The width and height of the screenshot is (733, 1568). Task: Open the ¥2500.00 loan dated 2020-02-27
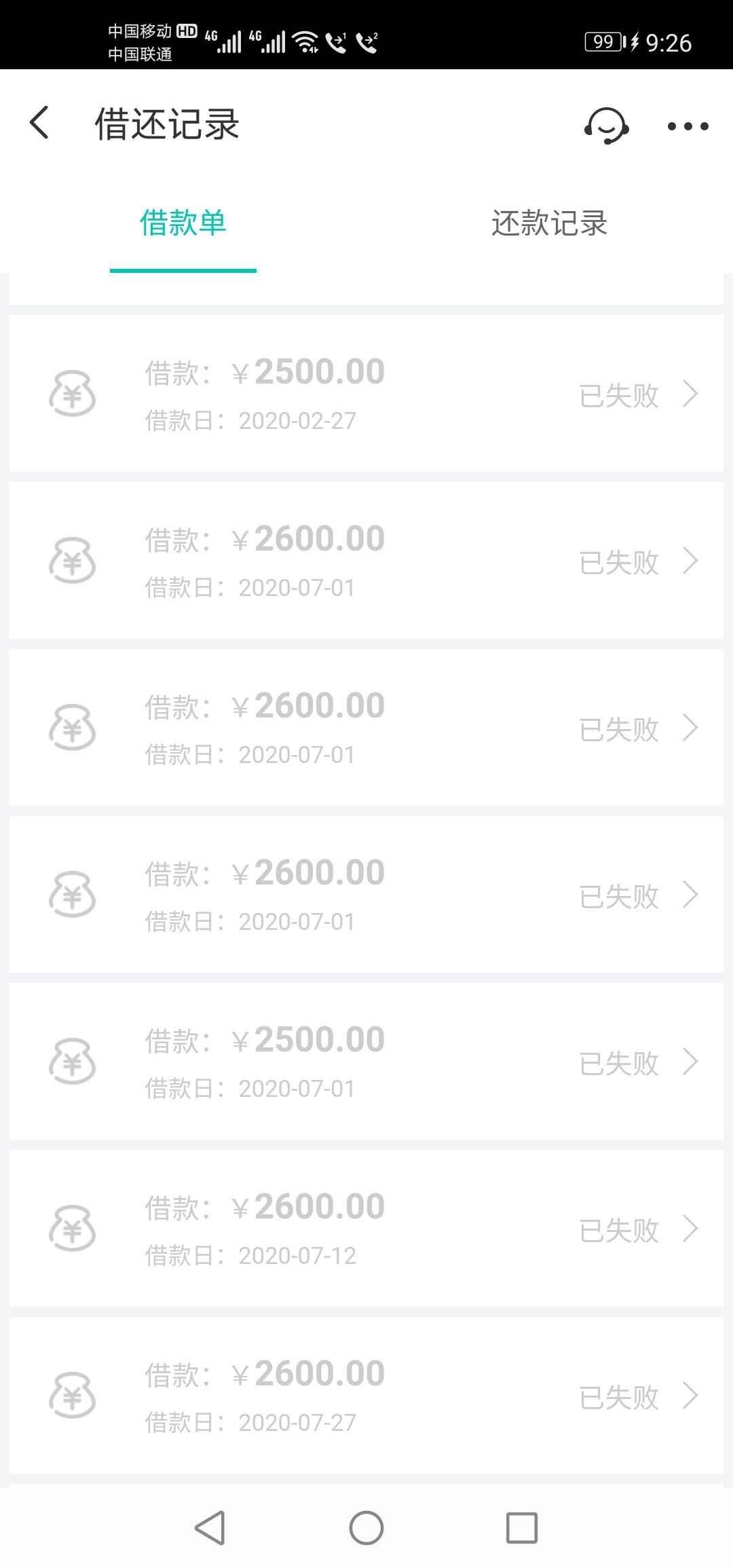pos(366,394)
